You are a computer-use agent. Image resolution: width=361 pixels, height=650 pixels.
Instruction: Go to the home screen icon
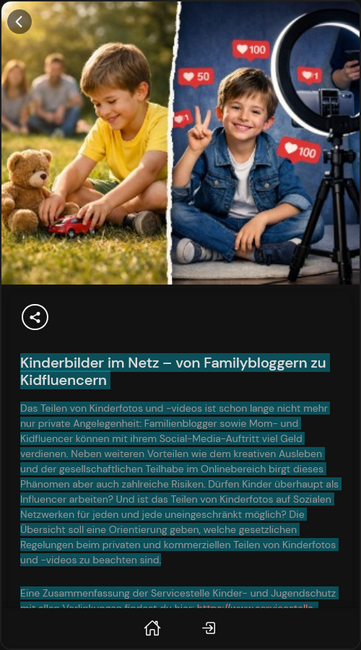tap(152, 628)
